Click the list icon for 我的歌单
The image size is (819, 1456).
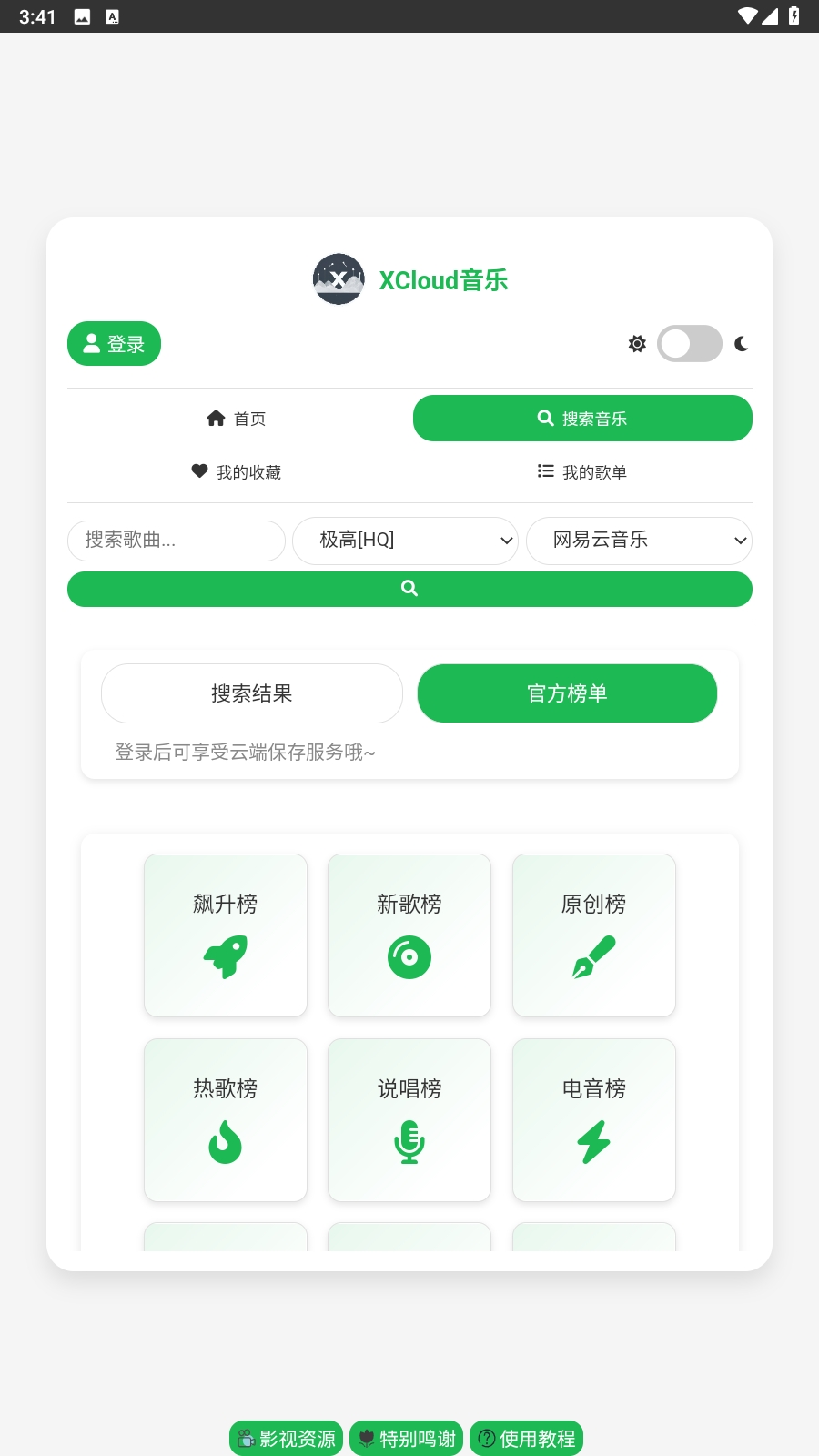point(544,471)
